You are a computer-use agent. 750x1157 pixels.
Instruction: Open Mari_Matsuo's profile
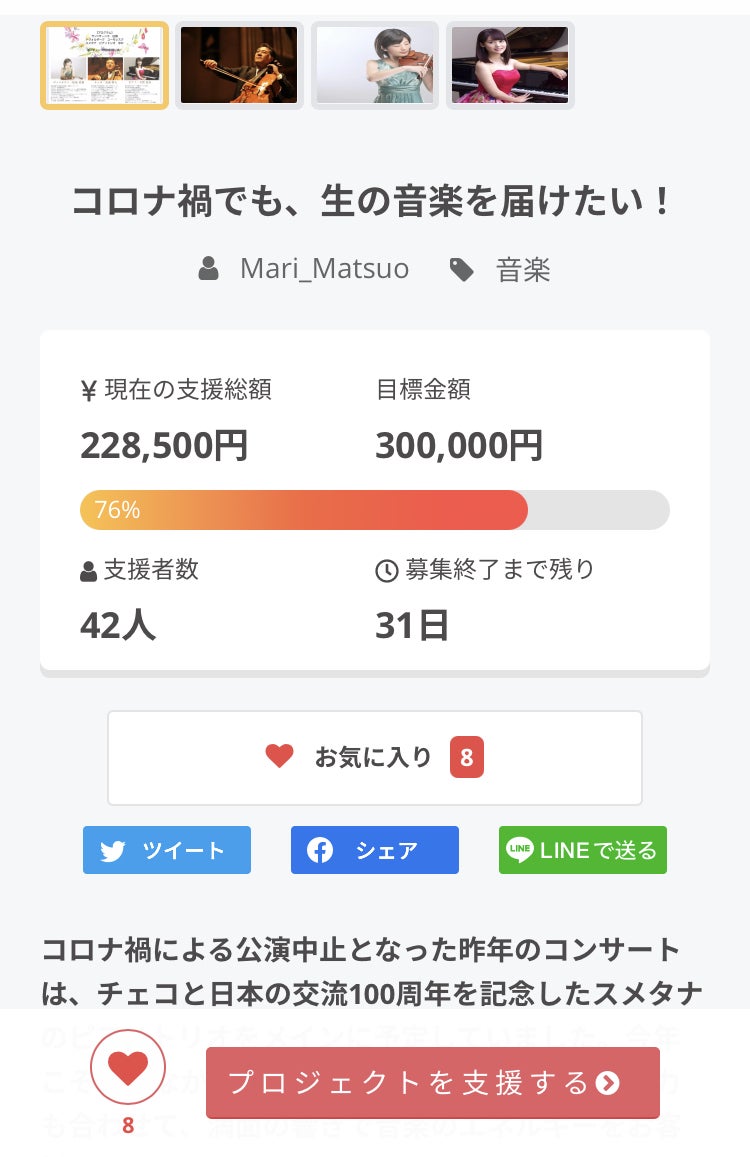324,269
